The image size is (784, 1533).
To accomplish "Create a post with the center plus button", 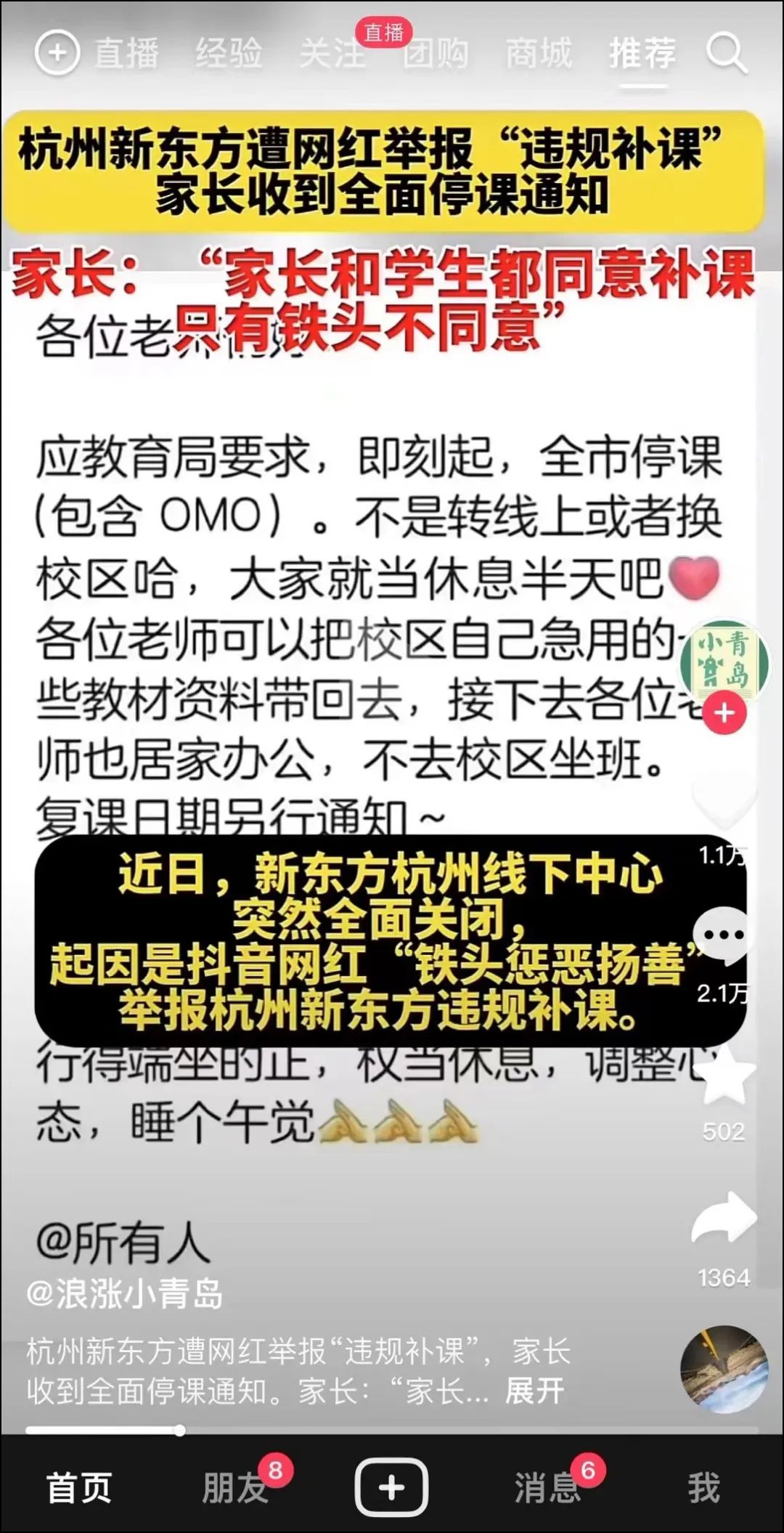I will 391,1487.
